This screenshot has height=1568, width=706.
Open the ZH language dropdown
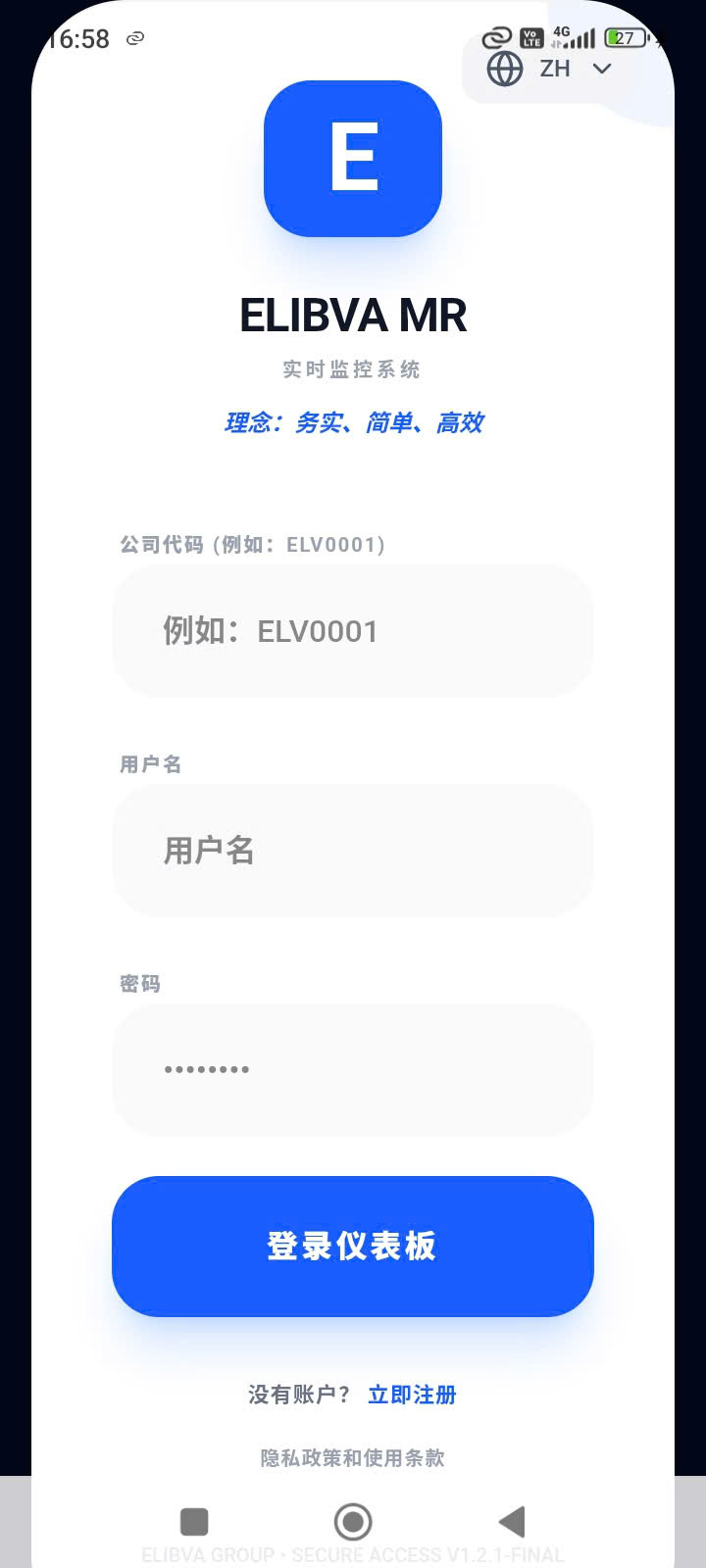(556, 69)
